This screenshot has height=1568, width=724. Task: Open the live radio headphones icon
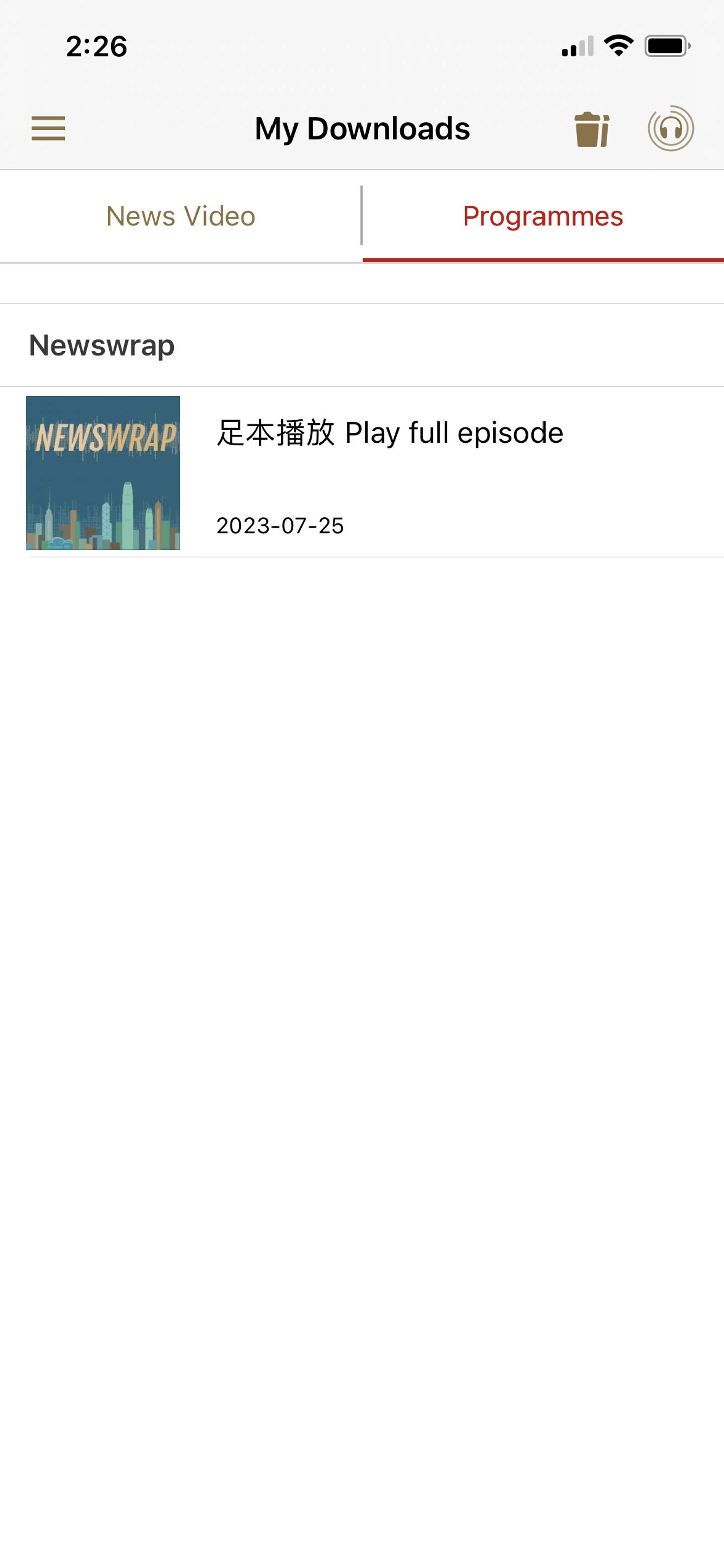pos(670,129)
